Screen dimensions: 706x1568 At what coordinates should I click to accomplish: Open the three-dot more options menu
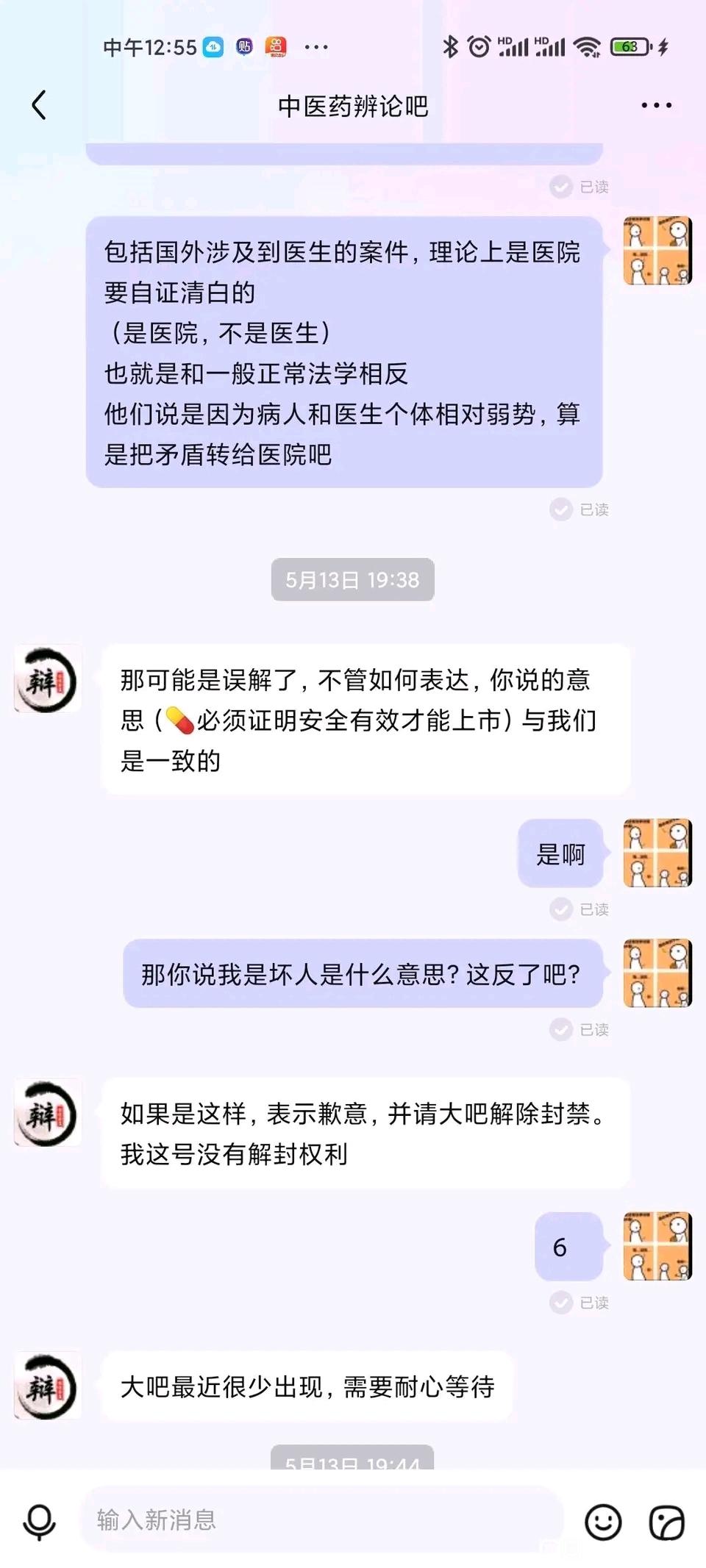pyautogui.click(x=656, y=106)
